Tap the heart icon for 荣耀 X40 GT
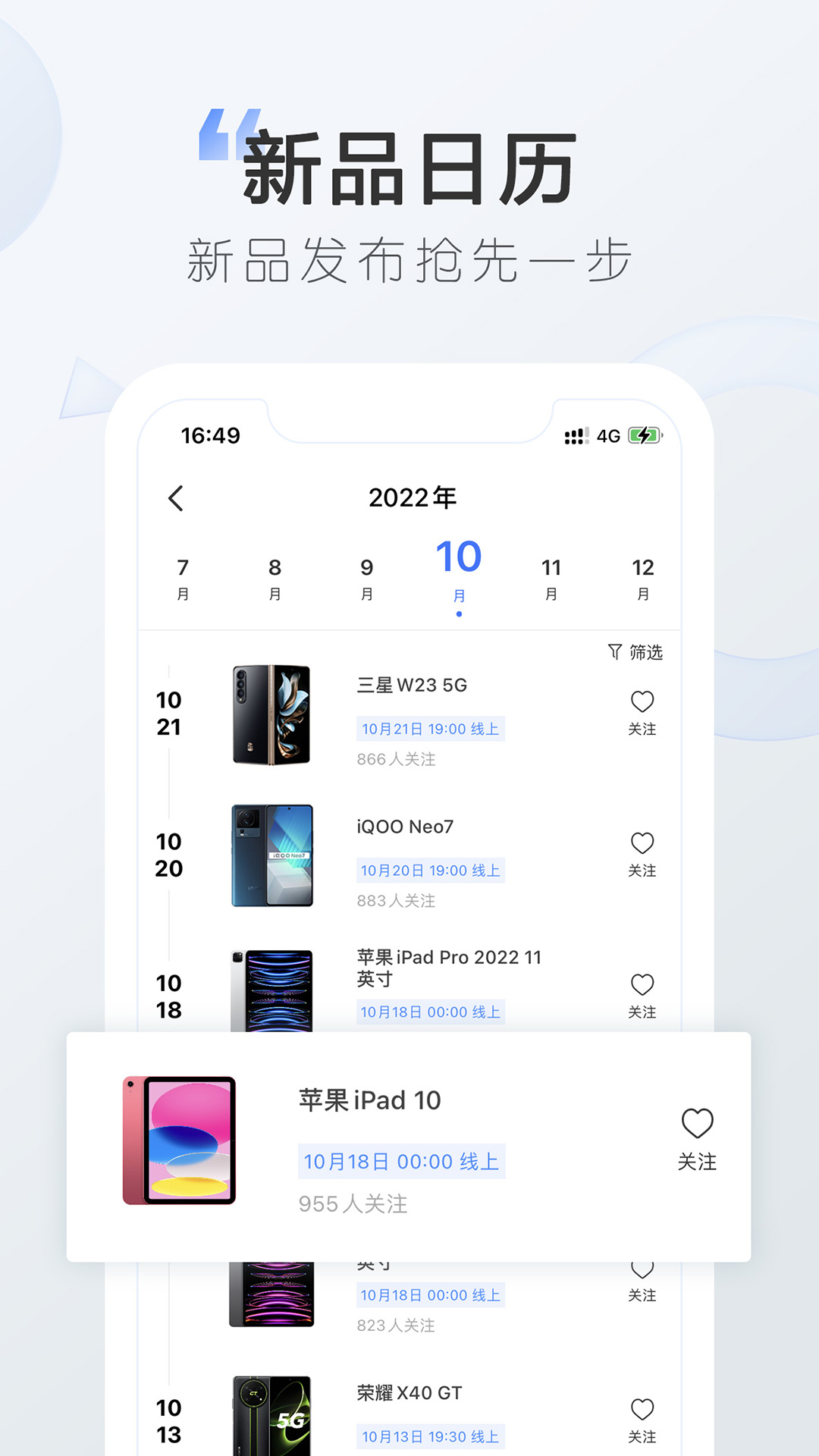This screenshot has height=1456, width=819. click(x=643, y=1409)
